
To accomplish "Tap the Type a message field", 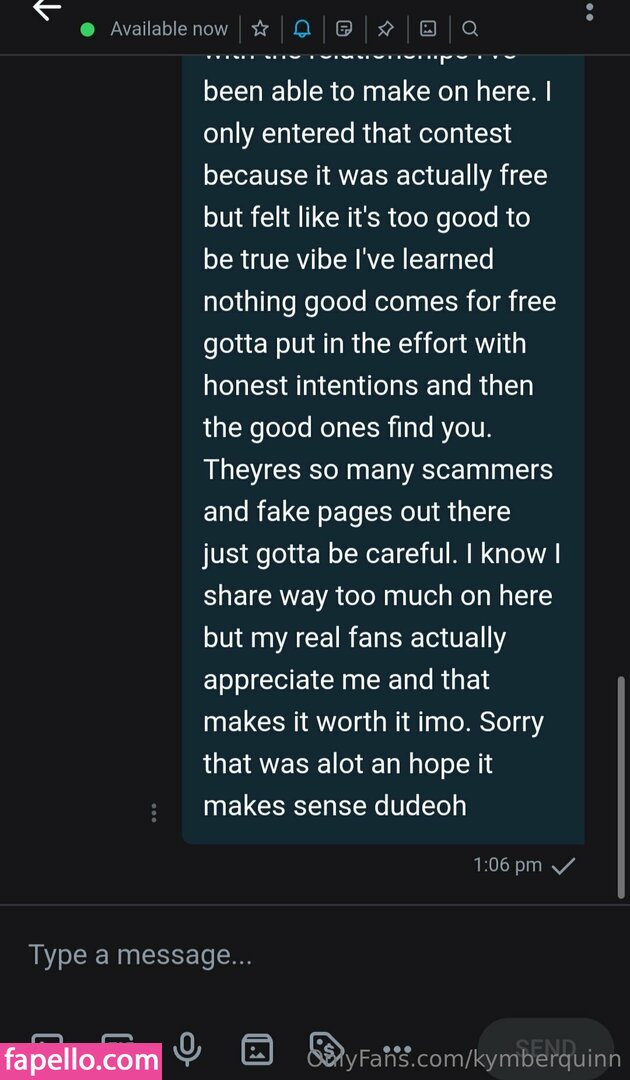I will tap(300, 955).
